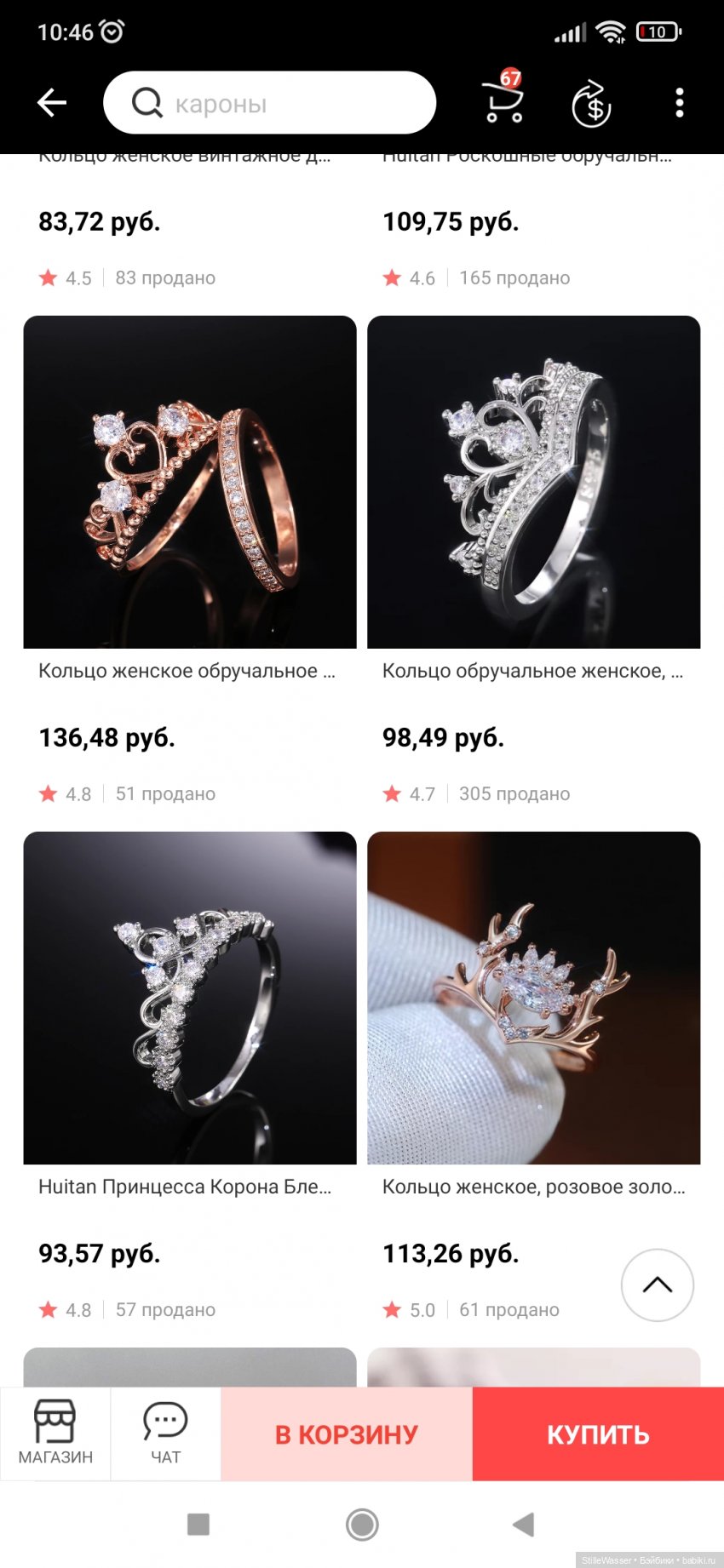Open the dollar coin rewards icon
Screen dimensions: 724x1568
pyautogui.click(x=592, y=105)
